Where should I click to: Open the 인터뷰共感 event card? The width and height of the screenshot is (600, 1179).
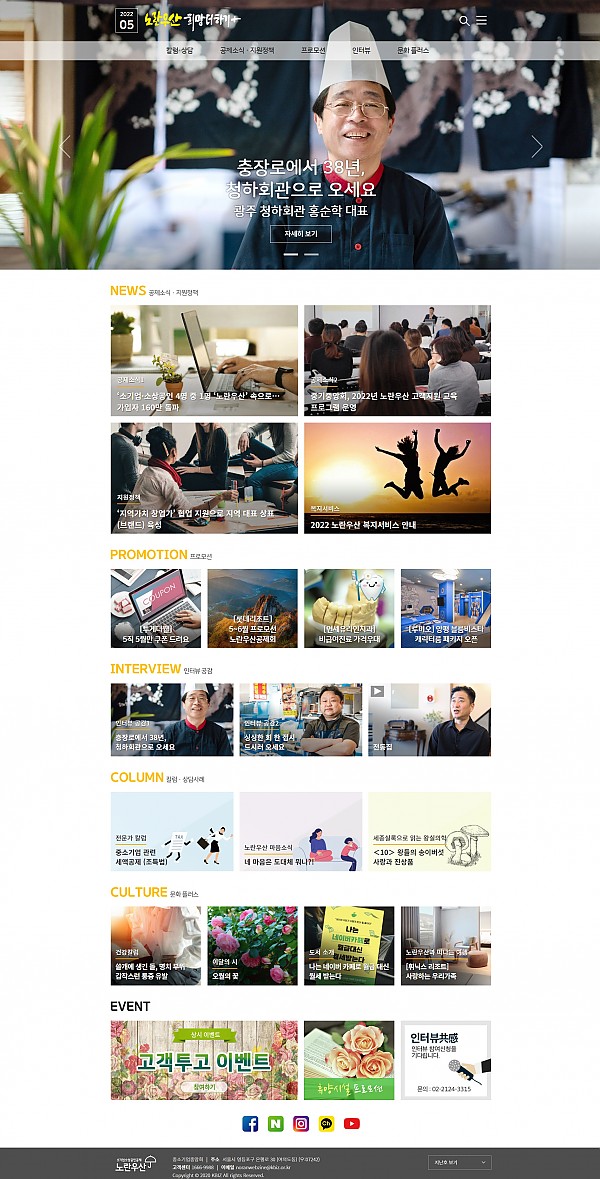[446, 1060]
